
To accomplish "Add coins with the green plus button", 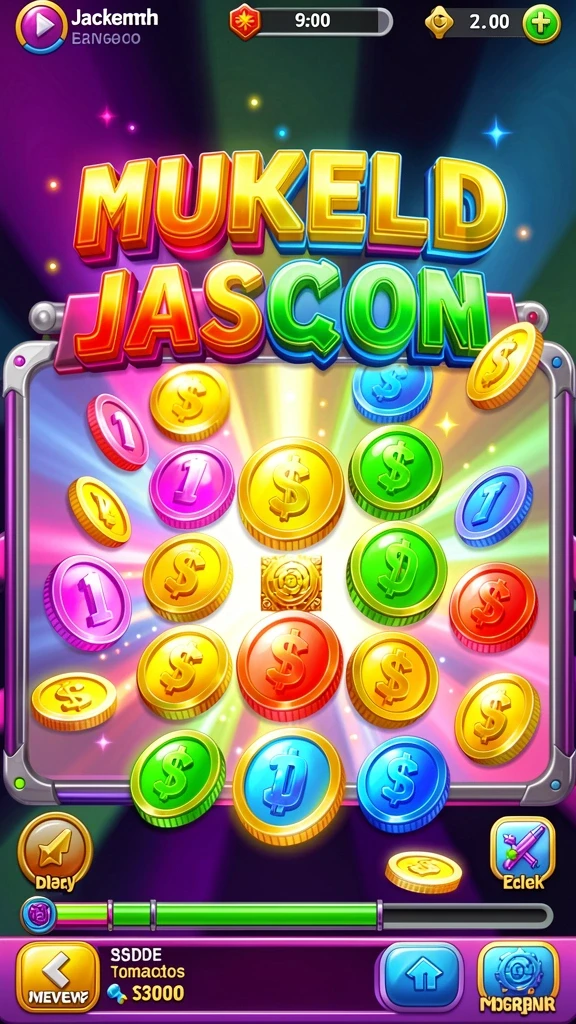I will (541, 24).
